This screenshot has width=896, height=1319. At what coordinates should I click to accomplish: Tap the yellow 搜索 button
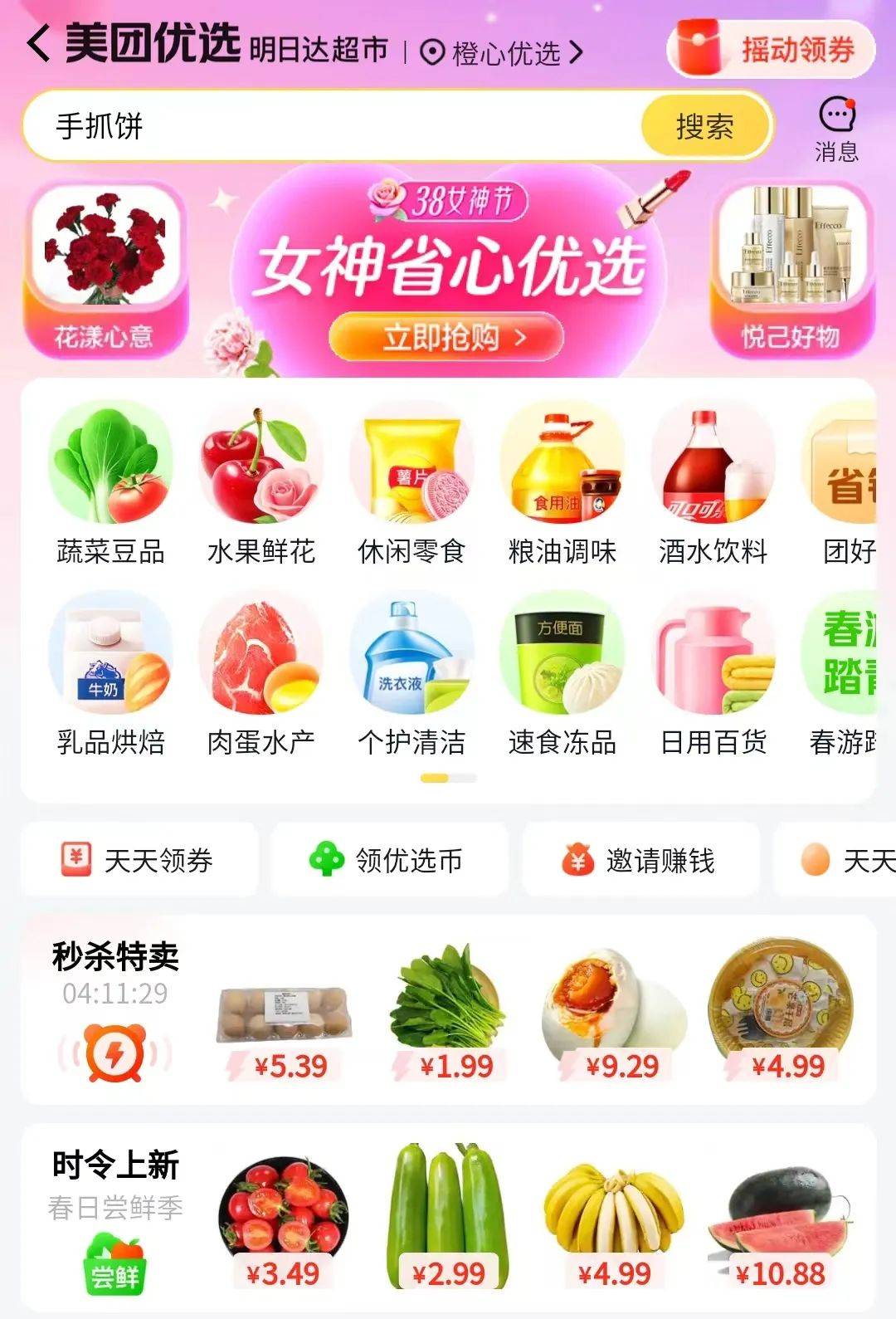pos(705,126)
